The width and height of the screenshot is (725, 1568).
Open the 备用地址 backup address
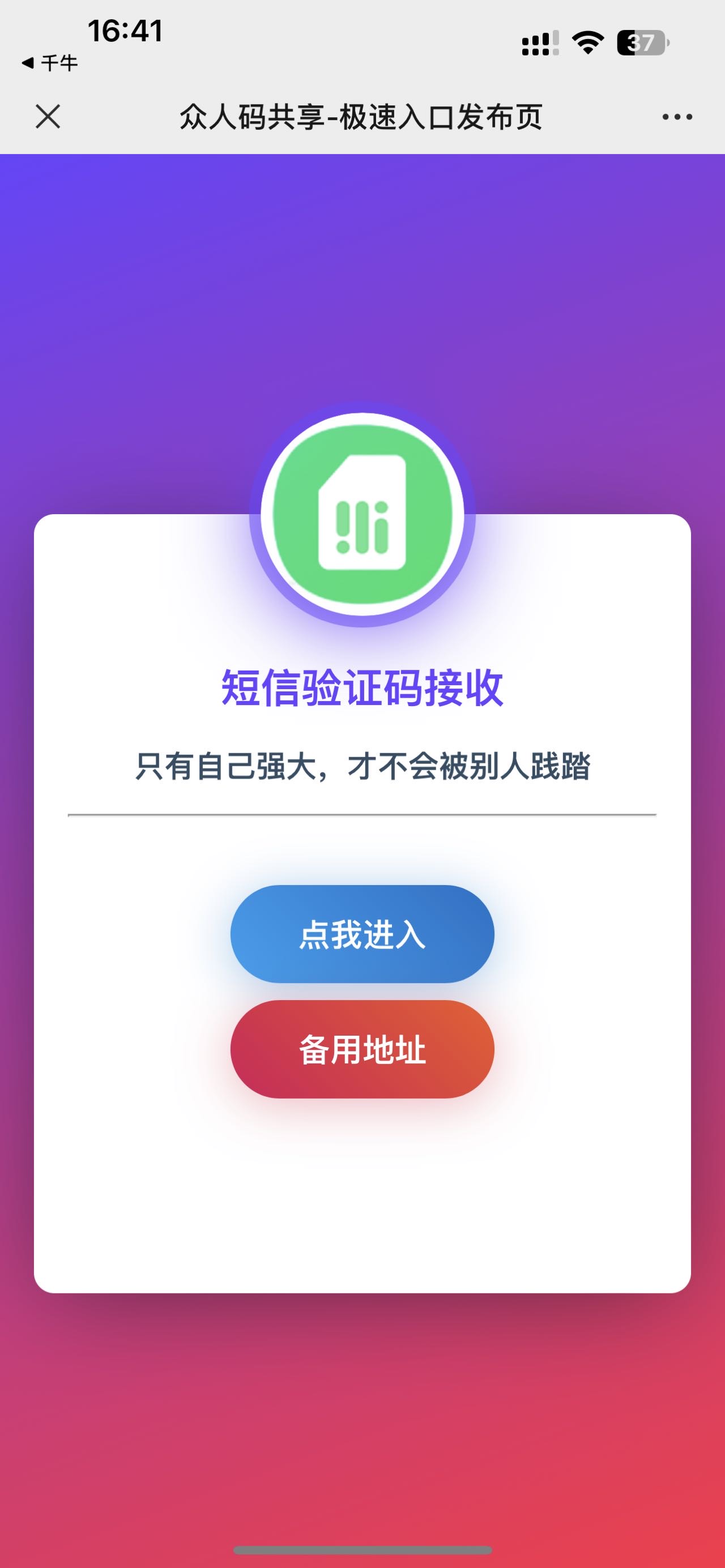coord(362,1049)
